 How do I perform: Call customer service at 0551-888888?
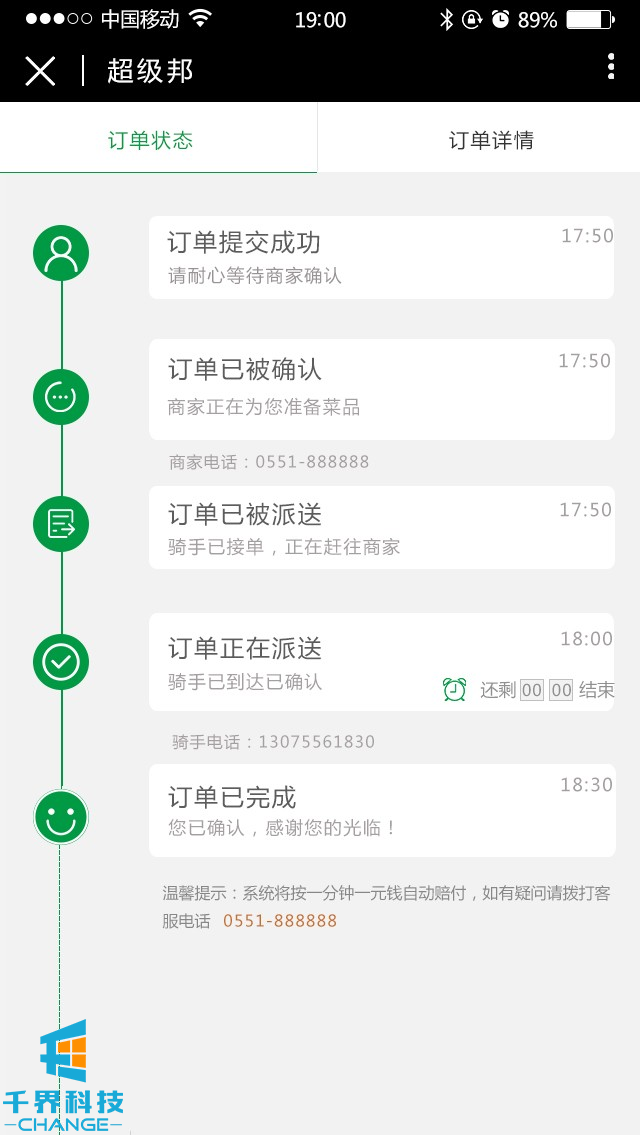280,921
